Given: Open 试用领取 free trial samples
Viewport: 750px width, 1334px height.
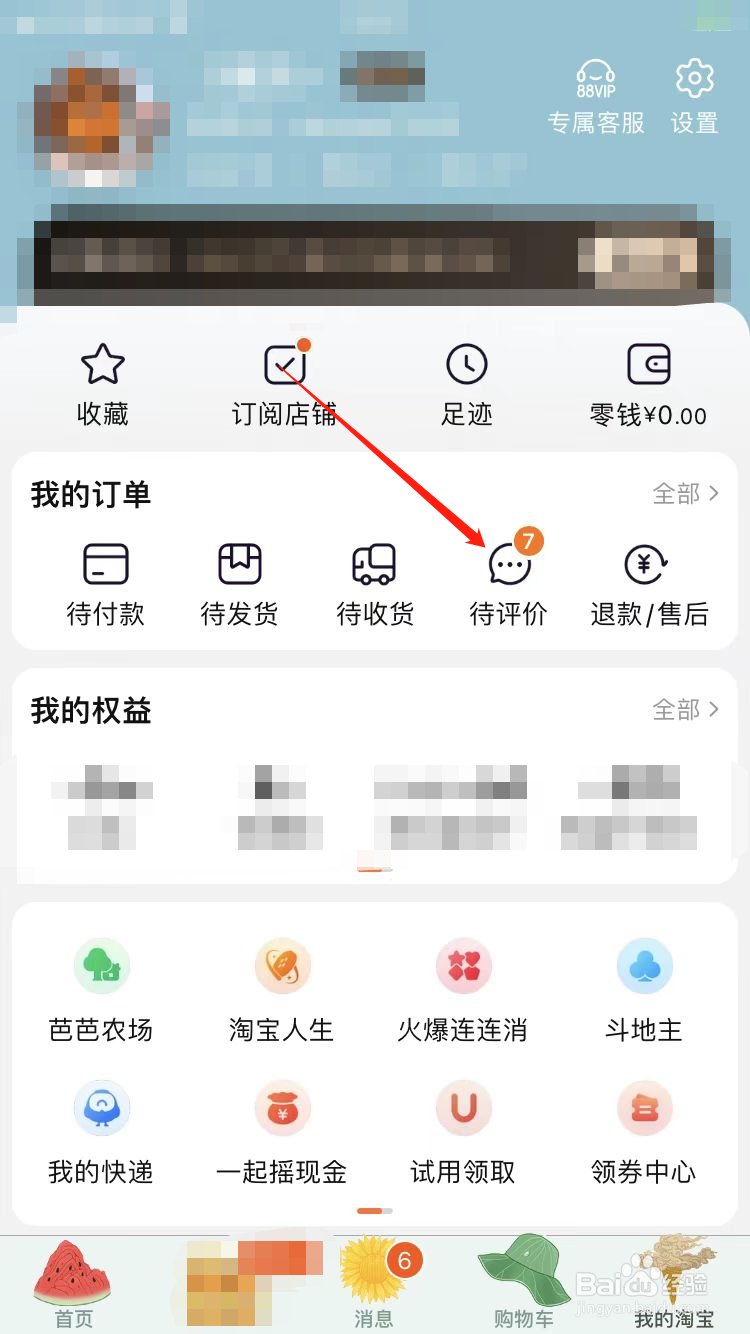Looking at the screenshot, I should (463, 1130).
